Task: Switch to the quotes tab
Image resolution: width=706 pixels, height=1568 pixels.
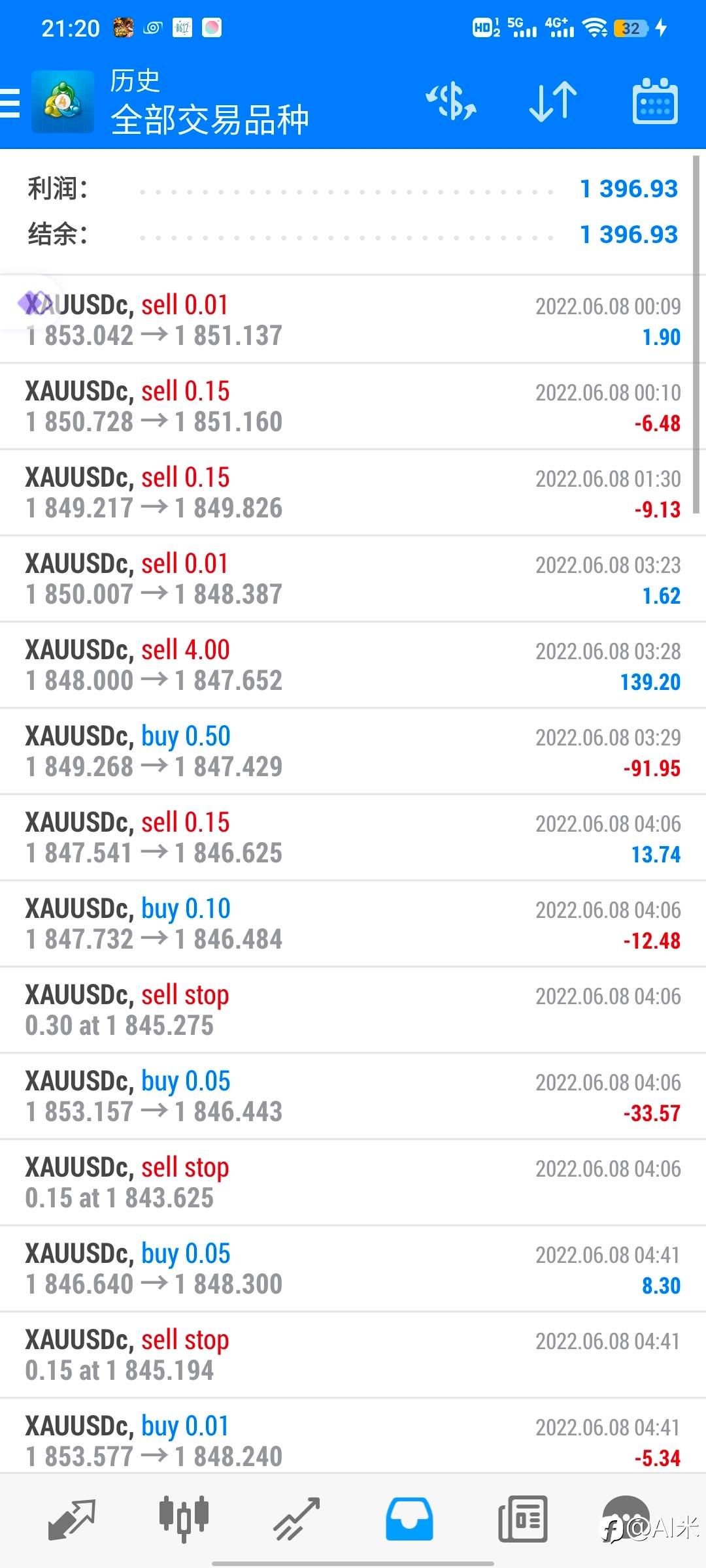Action: [x=72, y=1519]
